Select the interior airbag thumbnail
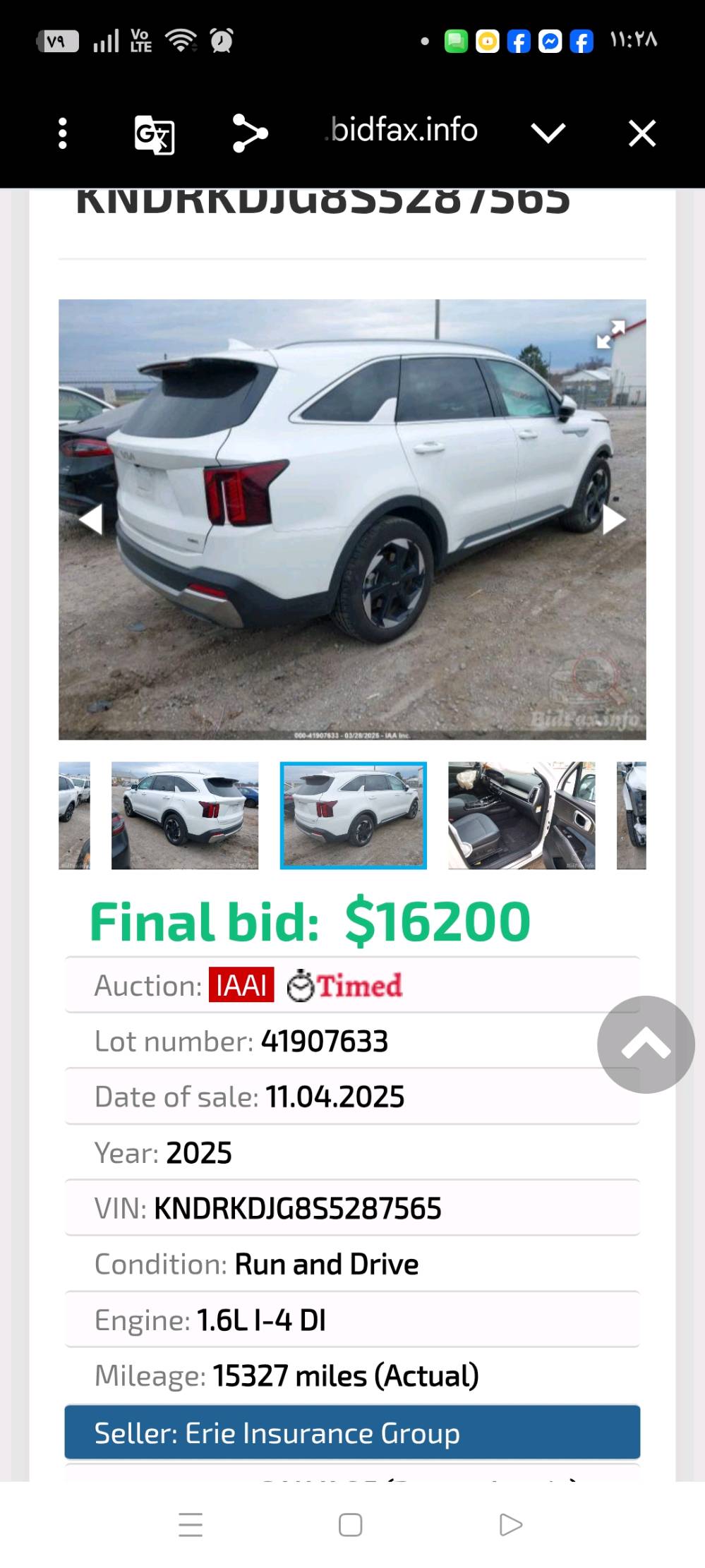705x1568 pixels. pyautogui.click(x=522, y=815)
